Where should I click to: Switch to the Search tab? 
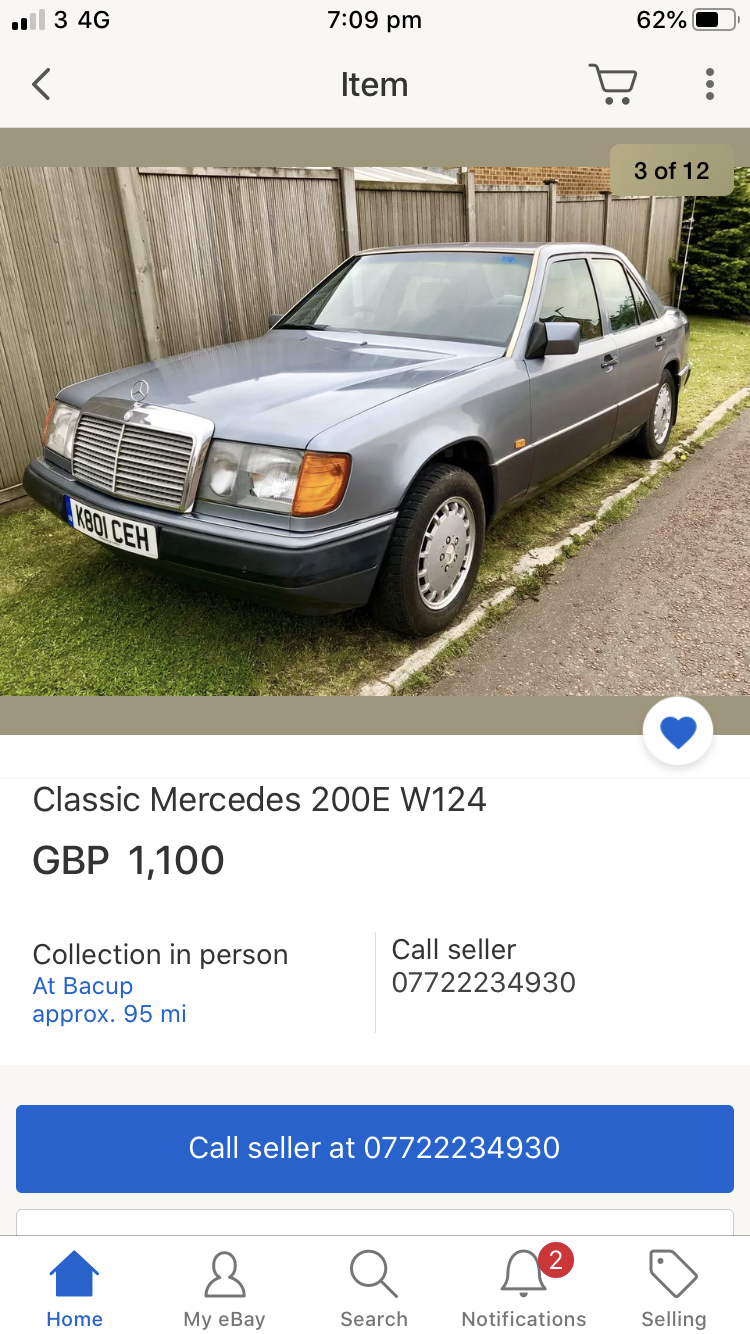click(x=374, y=1288)
